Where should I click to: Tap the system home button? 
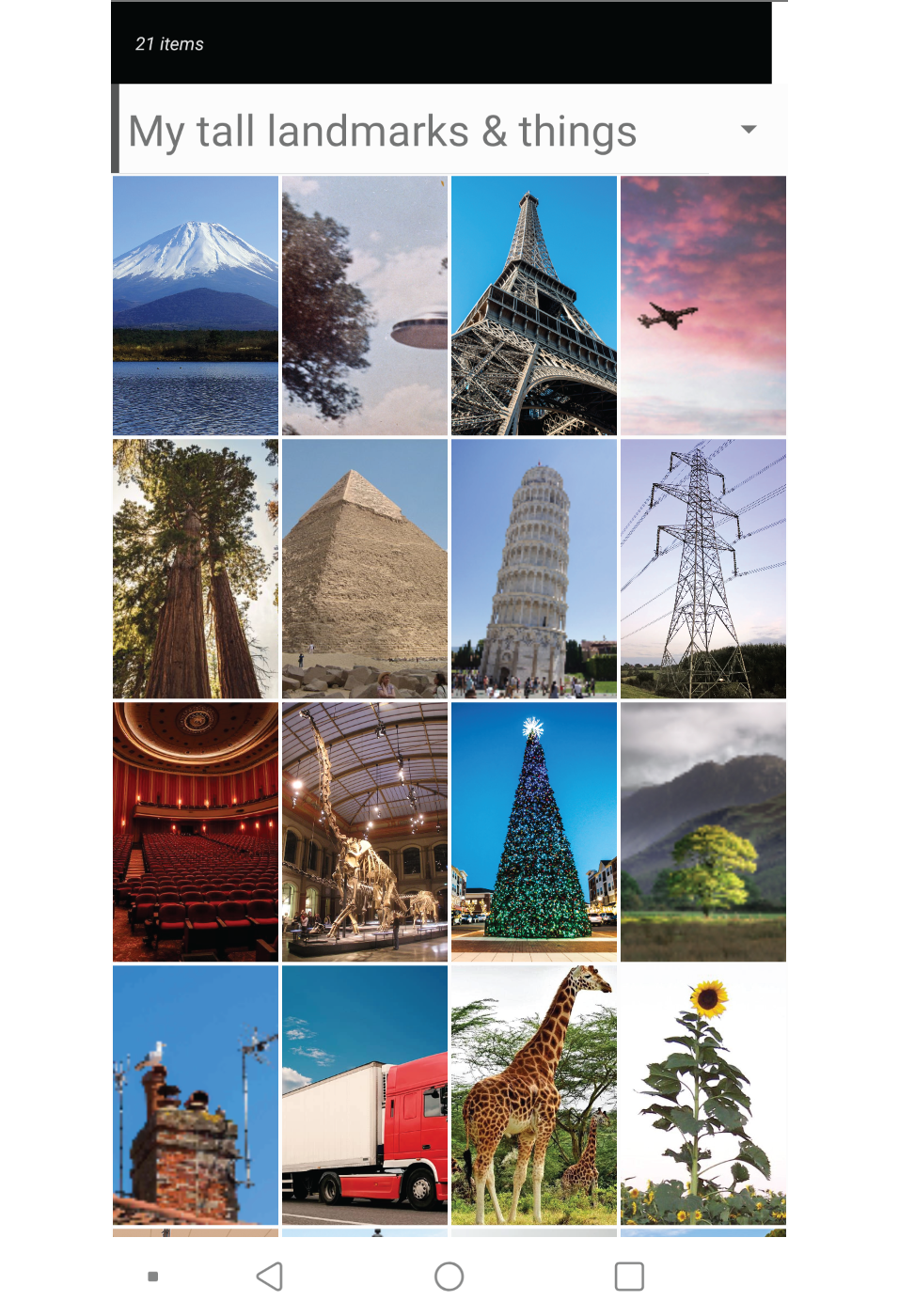[449, 1277]
